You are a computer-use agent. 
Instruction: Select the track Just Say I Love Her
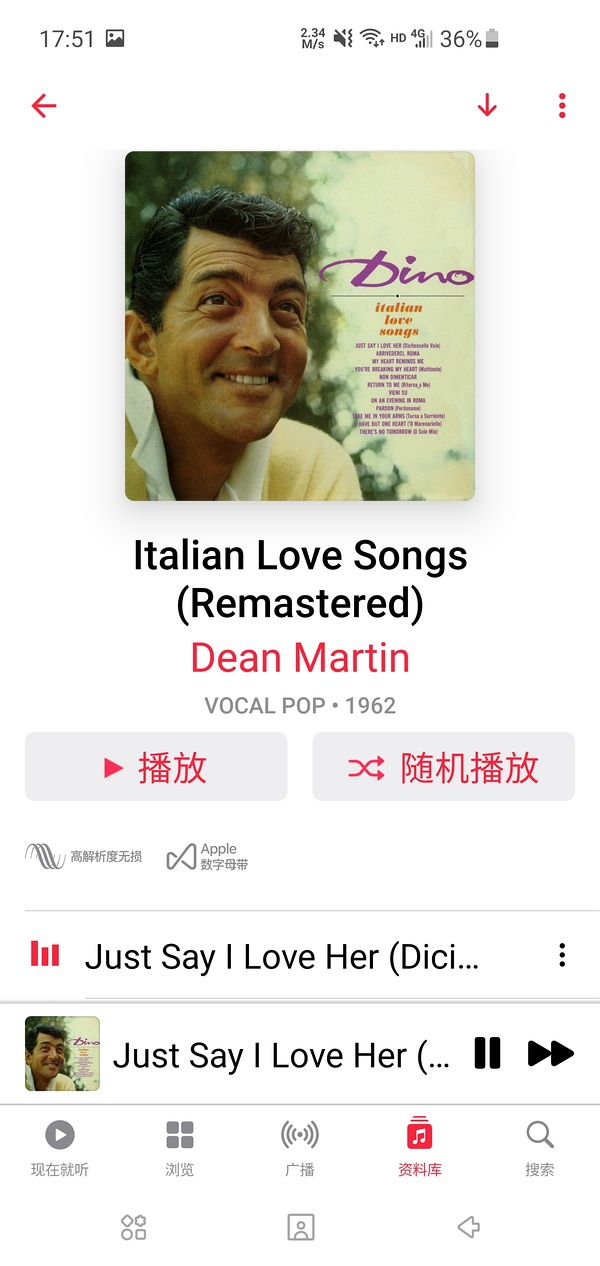point(282,956)
